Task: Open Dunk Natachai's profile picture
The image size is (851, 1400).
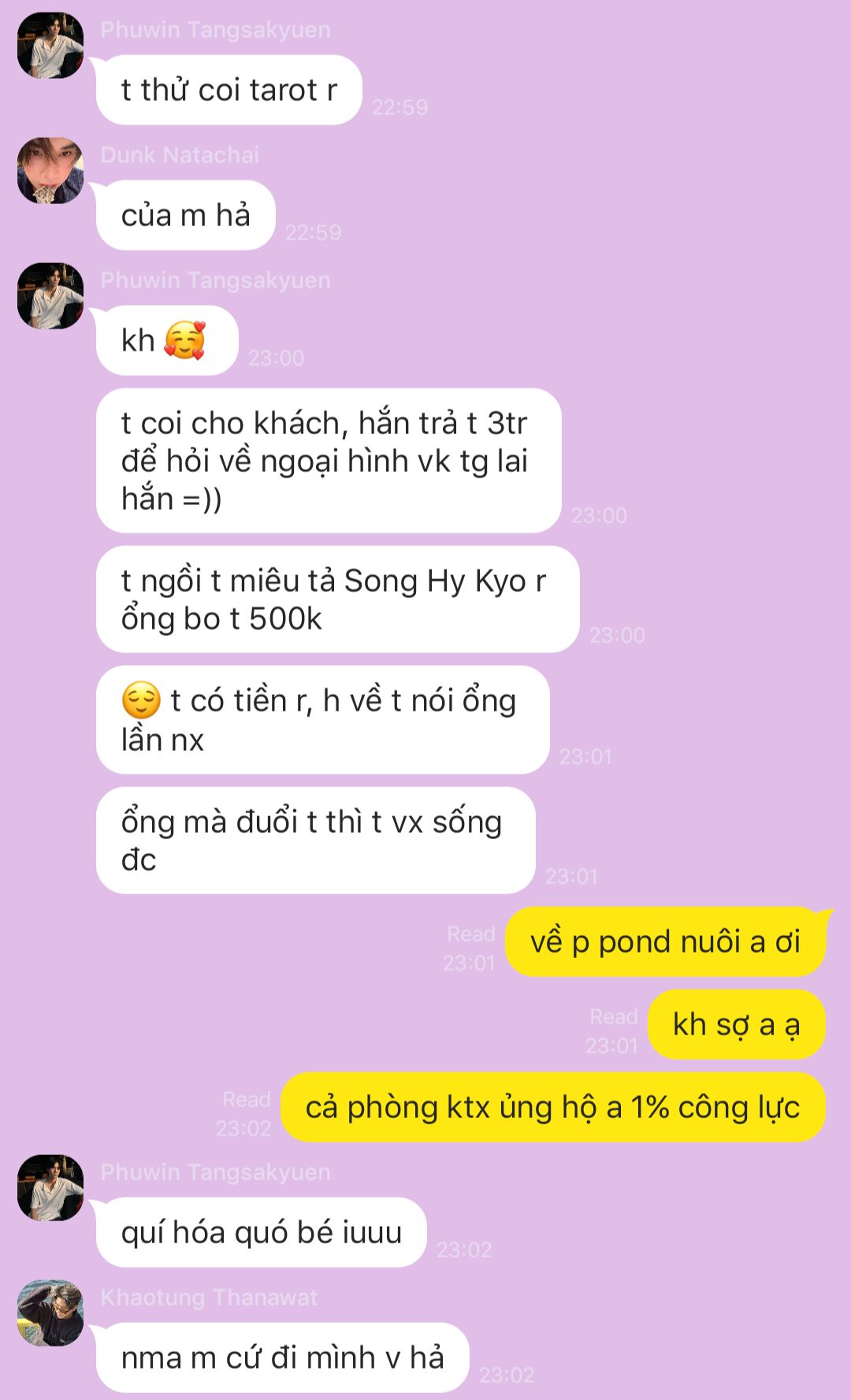Action: click(50, 171)
